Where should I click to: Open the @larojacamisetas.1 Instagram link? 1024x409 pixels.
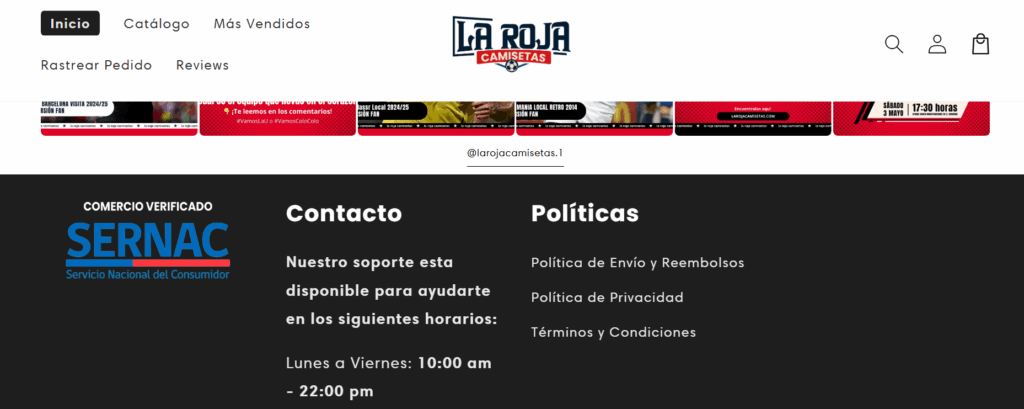pos(515,153)
